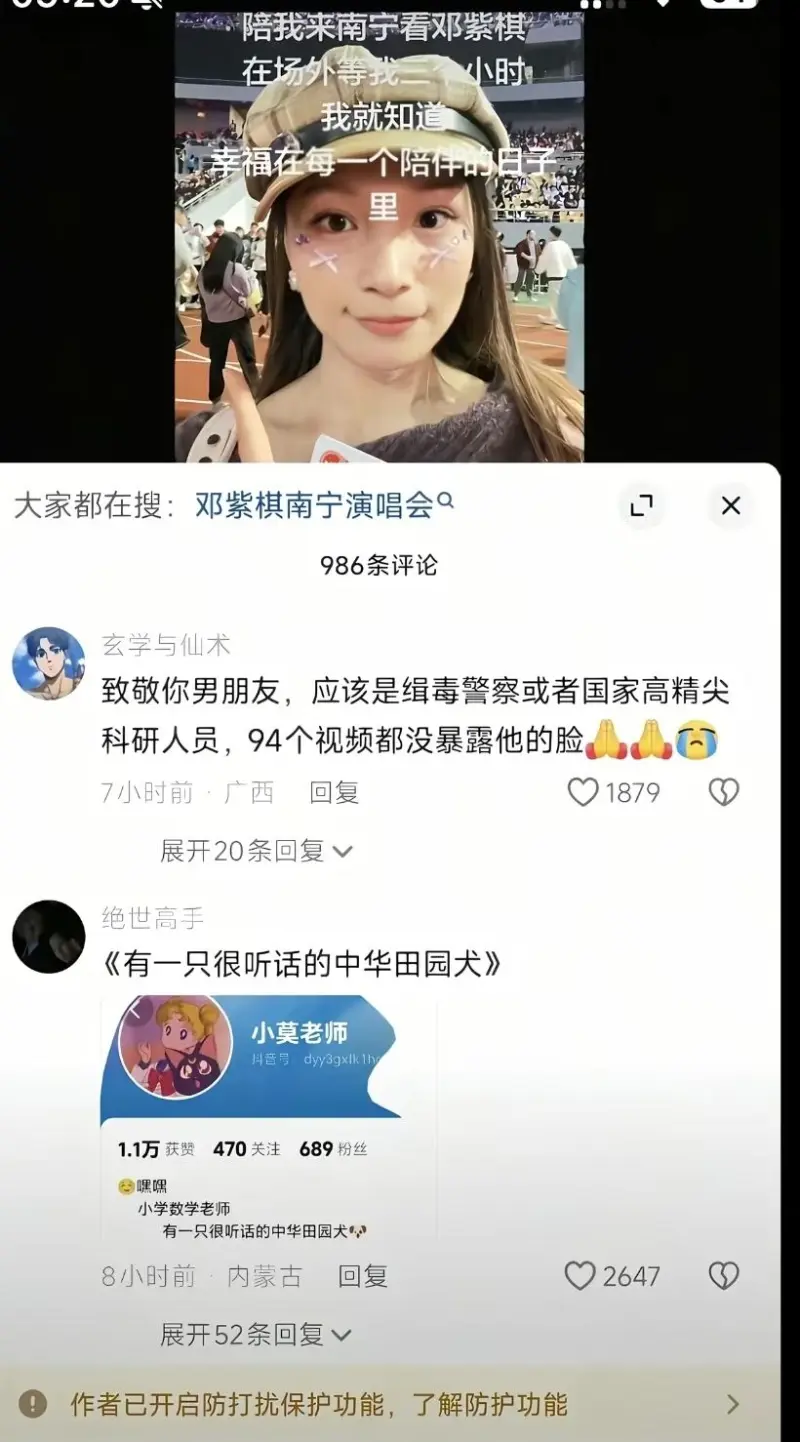The height and width of the screenshot is (1442, 800).
Task: Open 玄学与仙术's profile avatar
Action: point(48,663)
